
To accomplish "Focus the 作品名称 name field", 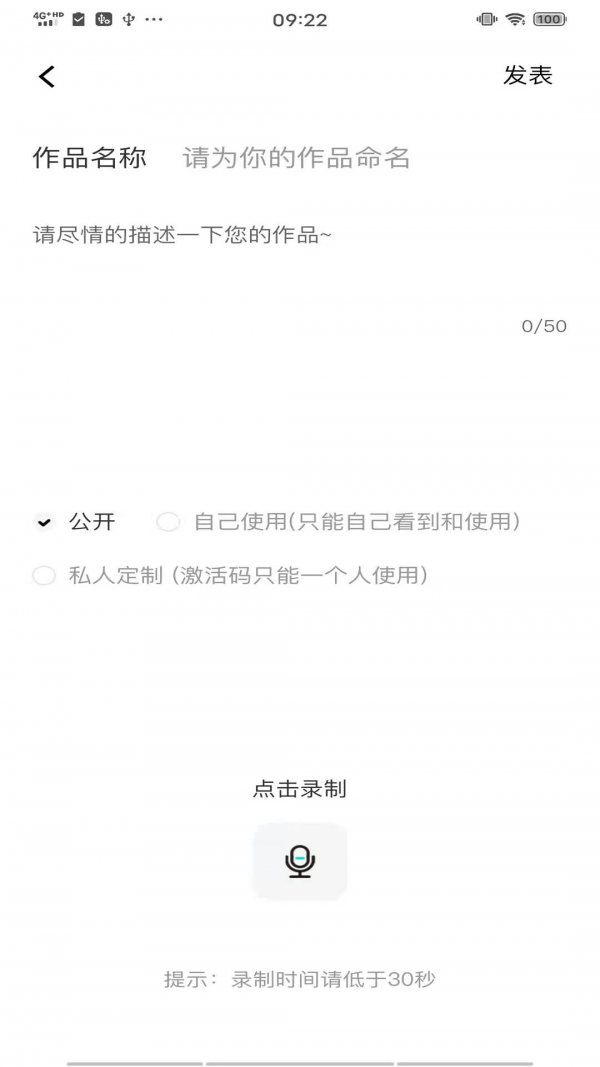I will click(296, 158).
